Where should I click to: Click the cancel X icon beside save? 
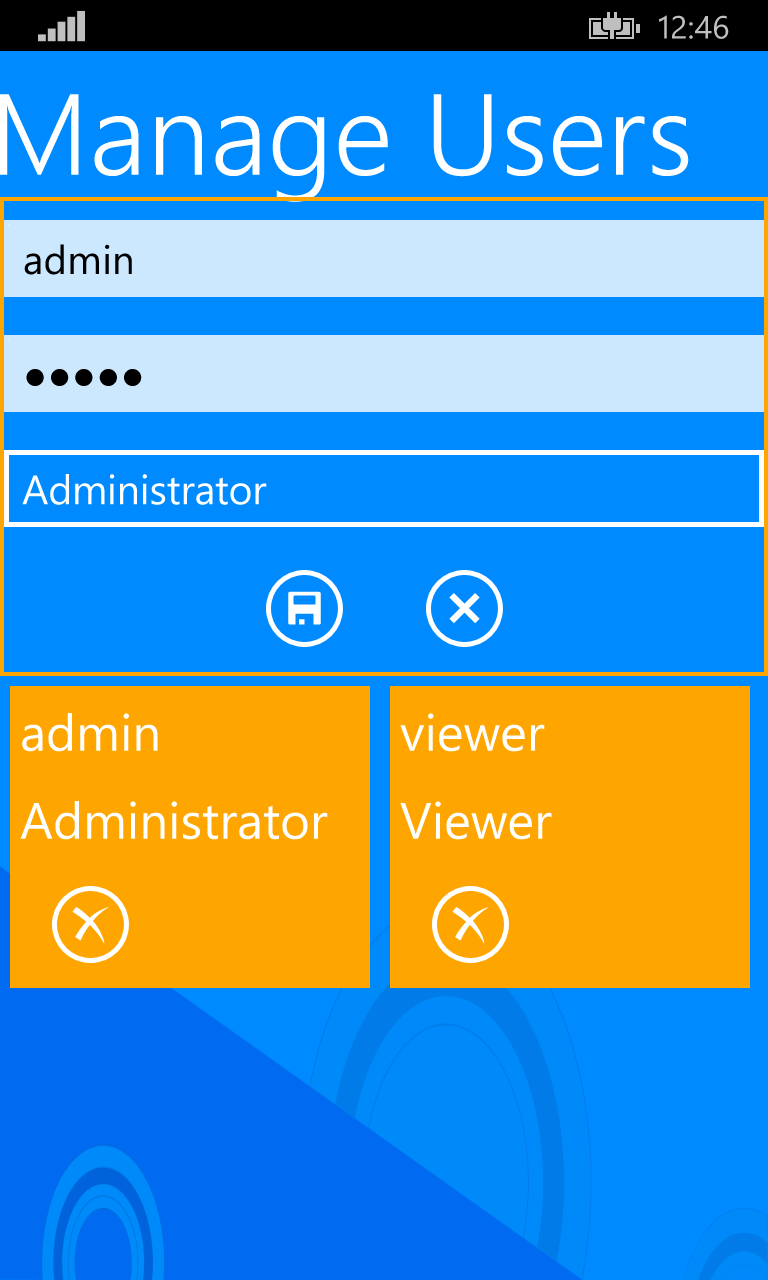coord(464,608)
